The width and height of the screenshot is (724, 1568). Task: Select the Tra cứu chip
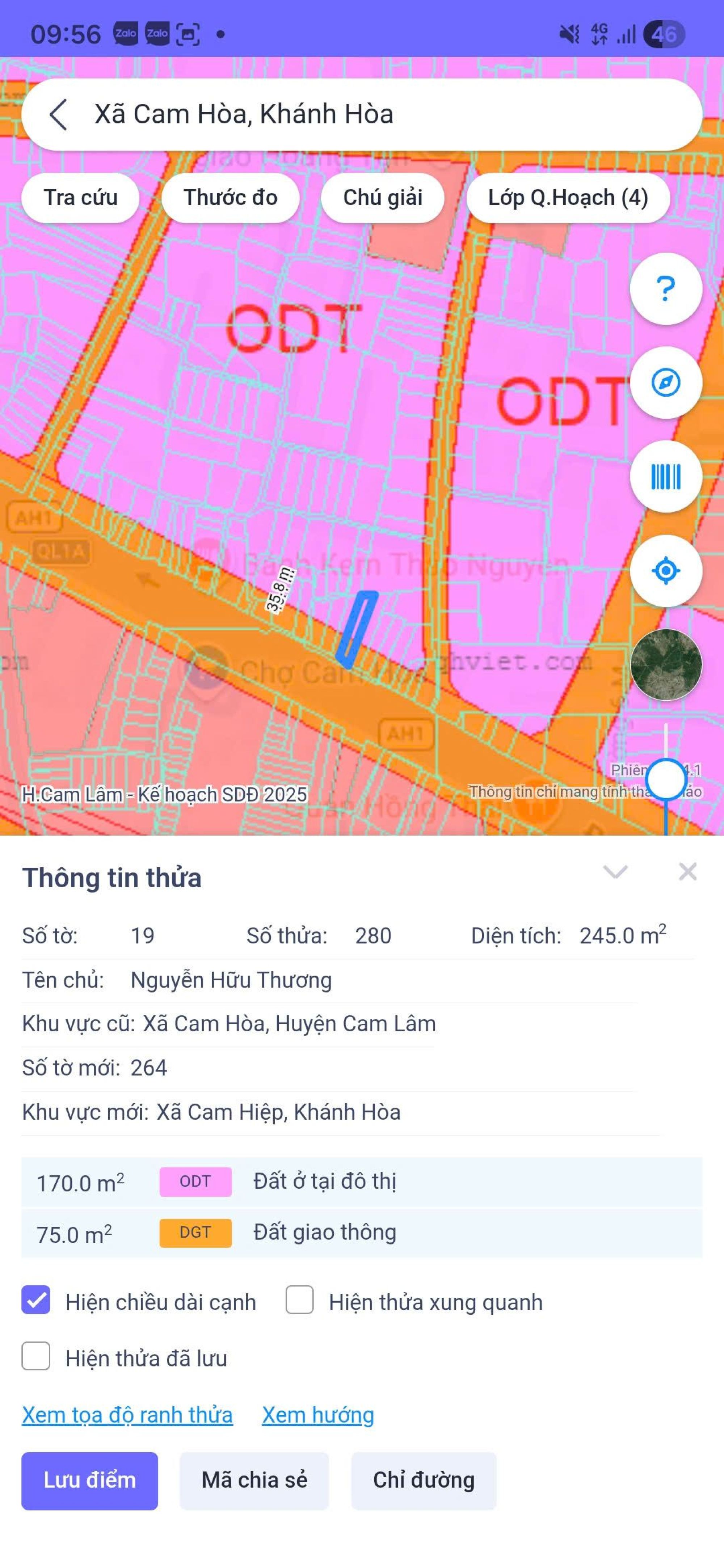[80, 198]
